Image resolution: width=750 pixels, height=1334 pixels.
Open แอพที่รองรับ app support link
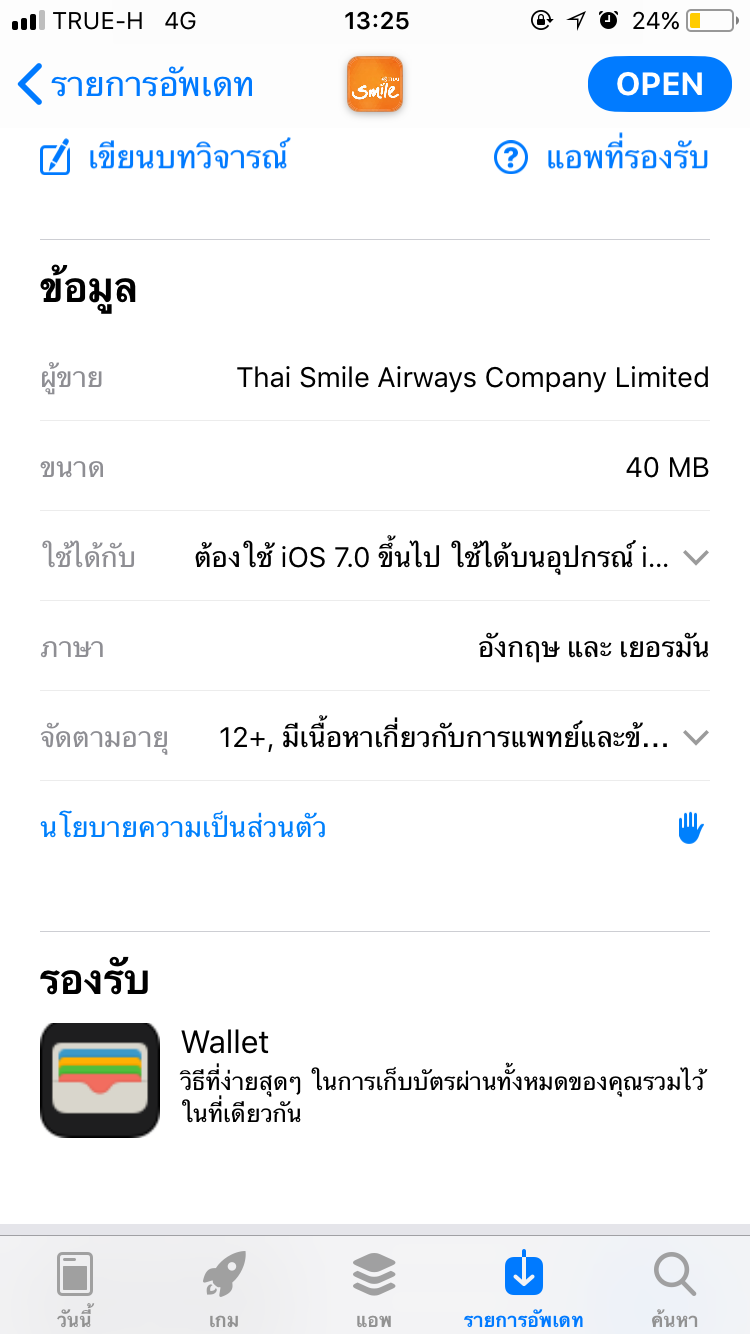601,158
